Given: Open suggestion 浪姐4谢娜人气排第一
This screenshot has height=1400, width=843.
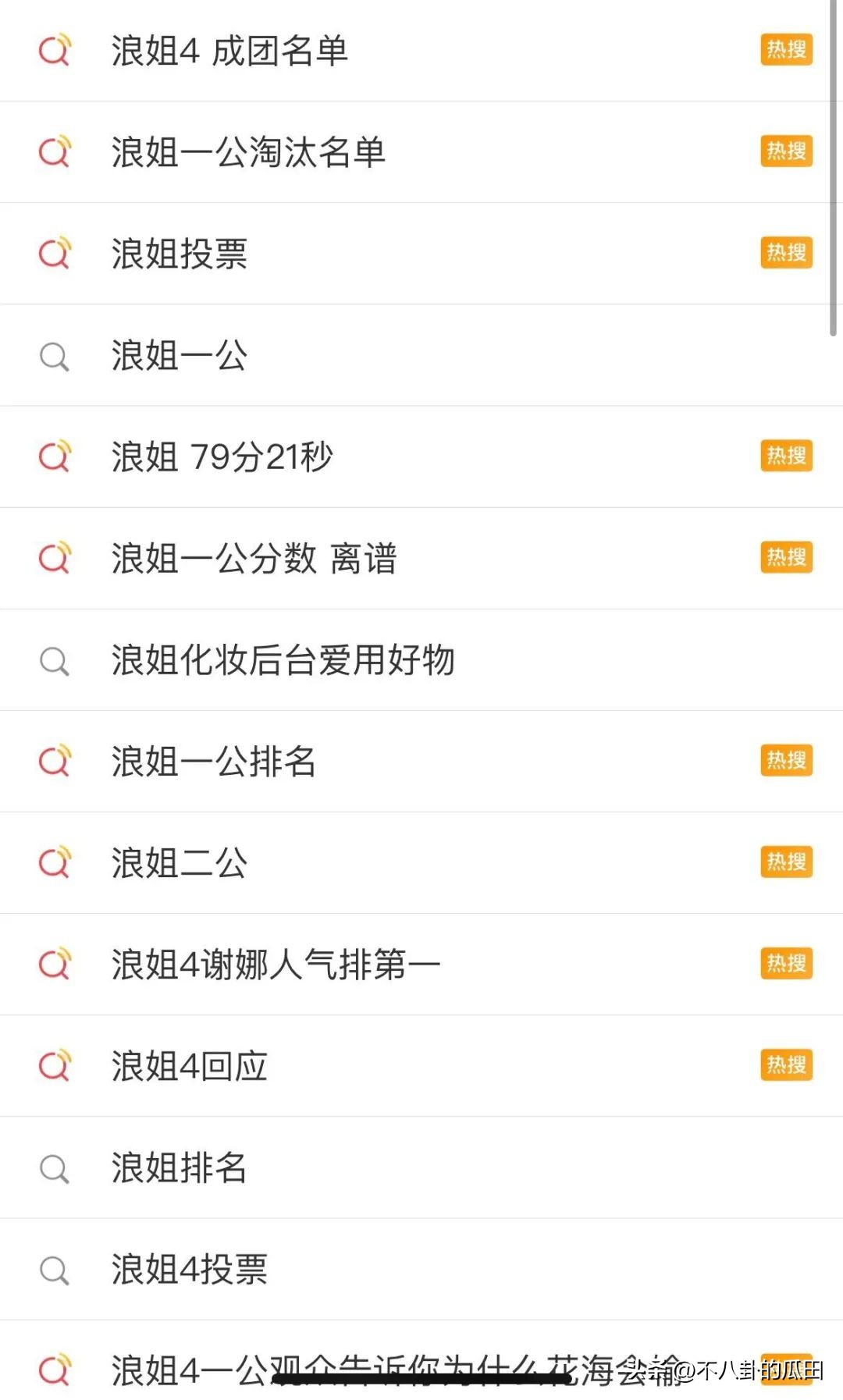Looking at the screenshot, I should 276,964.
